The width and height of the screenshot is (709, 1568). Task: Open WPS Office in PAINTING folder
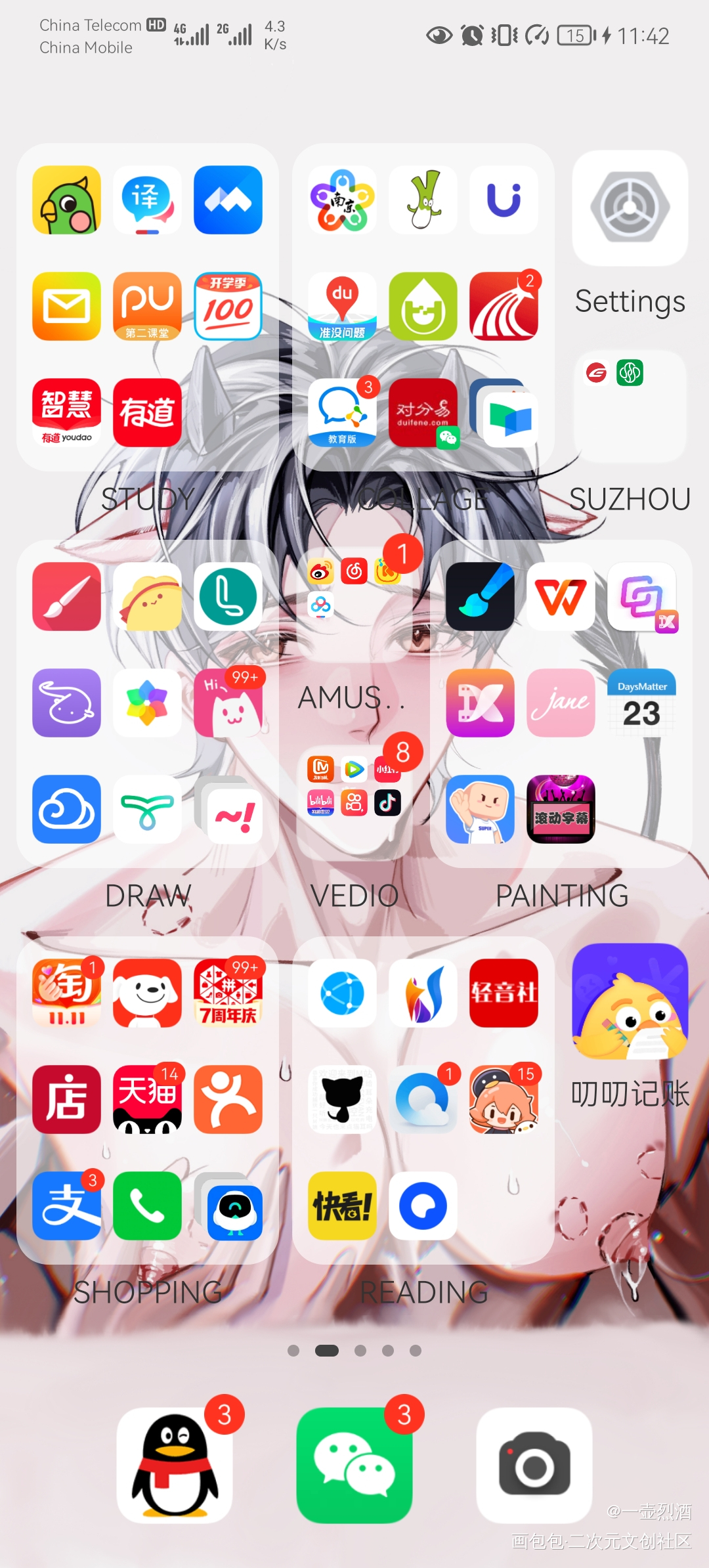point(561,596)
